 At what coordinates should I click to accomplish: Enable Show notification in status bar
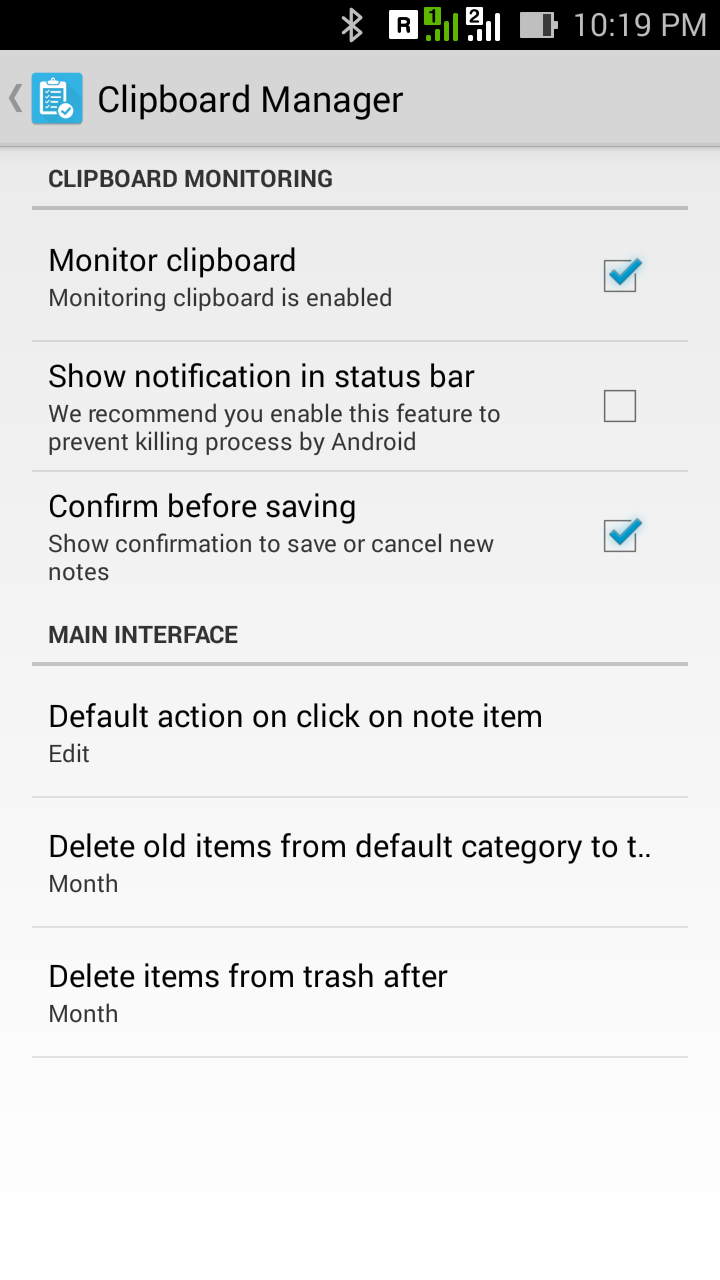point(620,406)
